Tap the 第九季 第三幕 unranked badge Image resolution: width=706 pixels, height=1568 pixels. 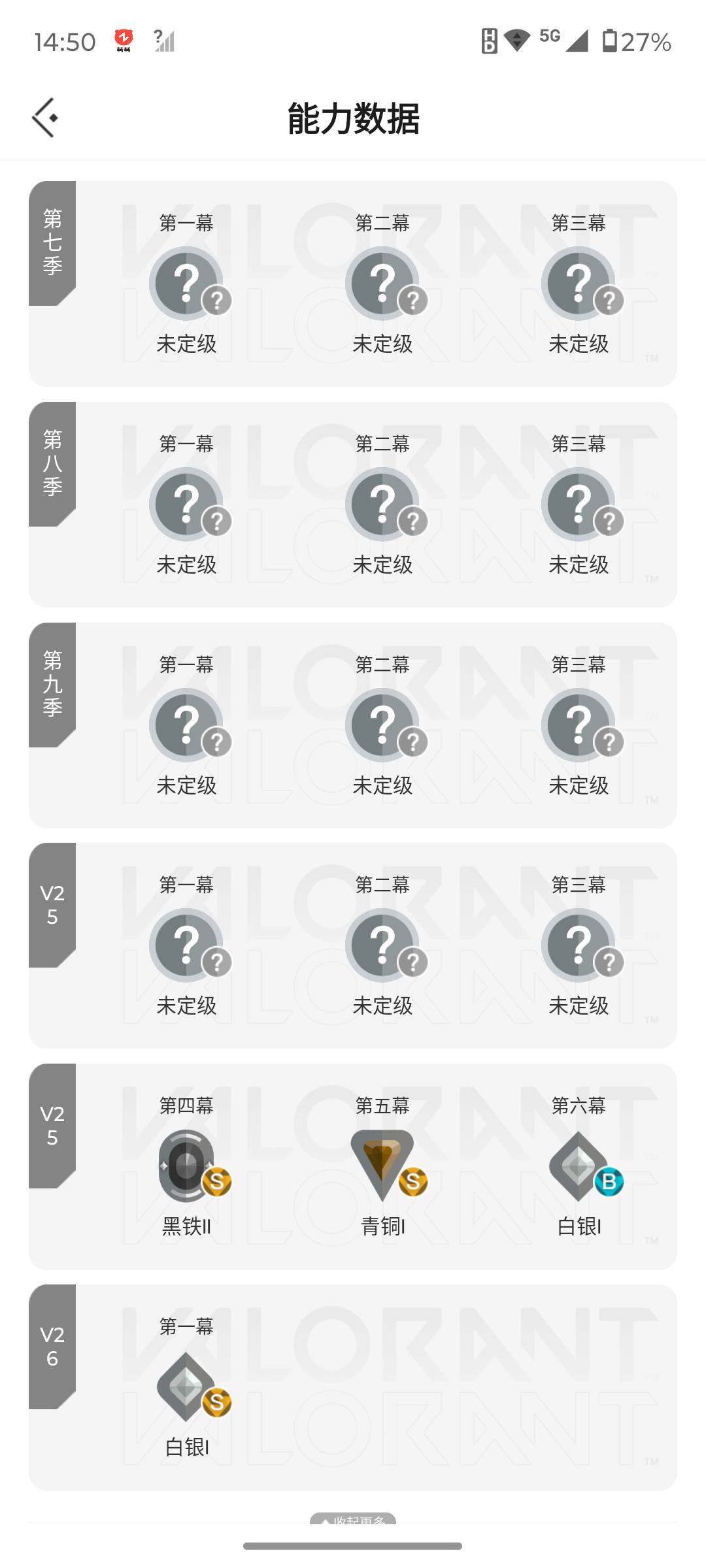579,724
